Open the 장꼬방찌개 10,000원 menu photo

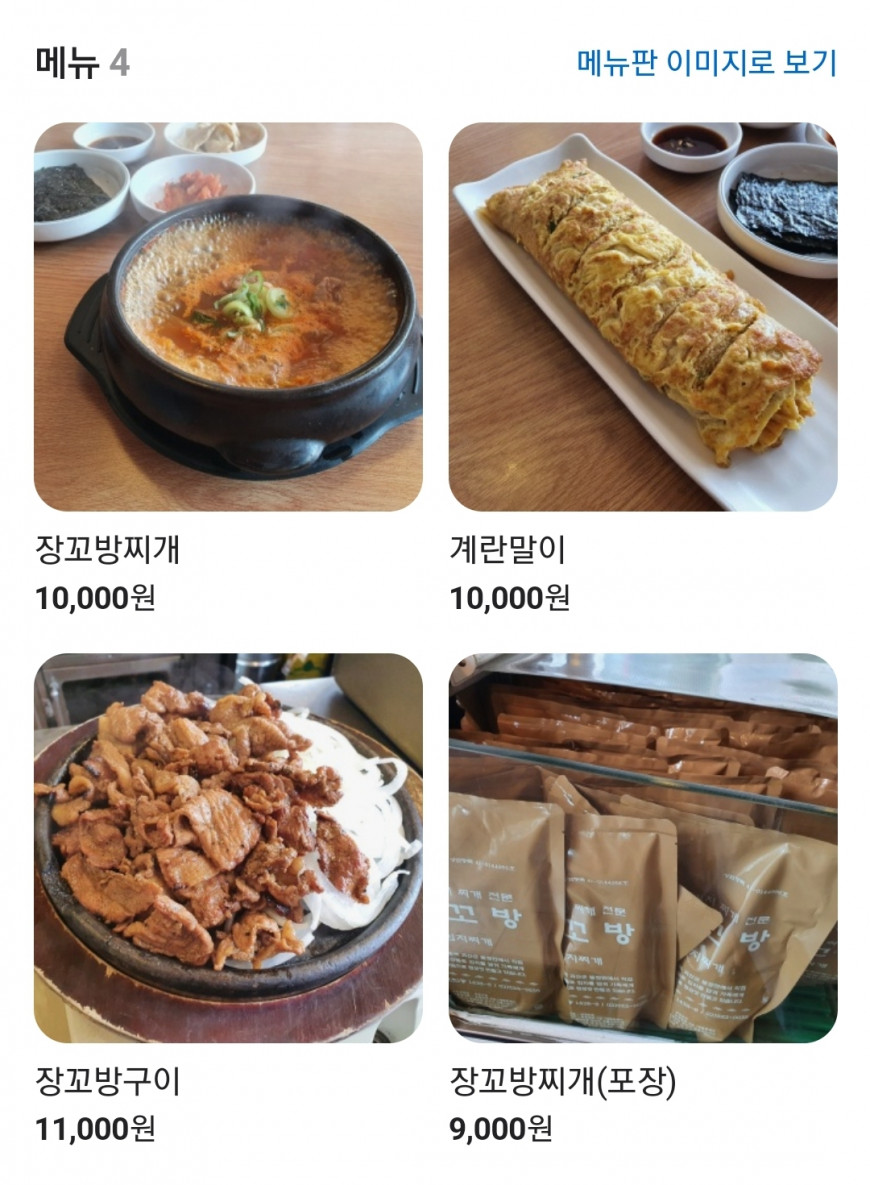[x=228, y=316]
